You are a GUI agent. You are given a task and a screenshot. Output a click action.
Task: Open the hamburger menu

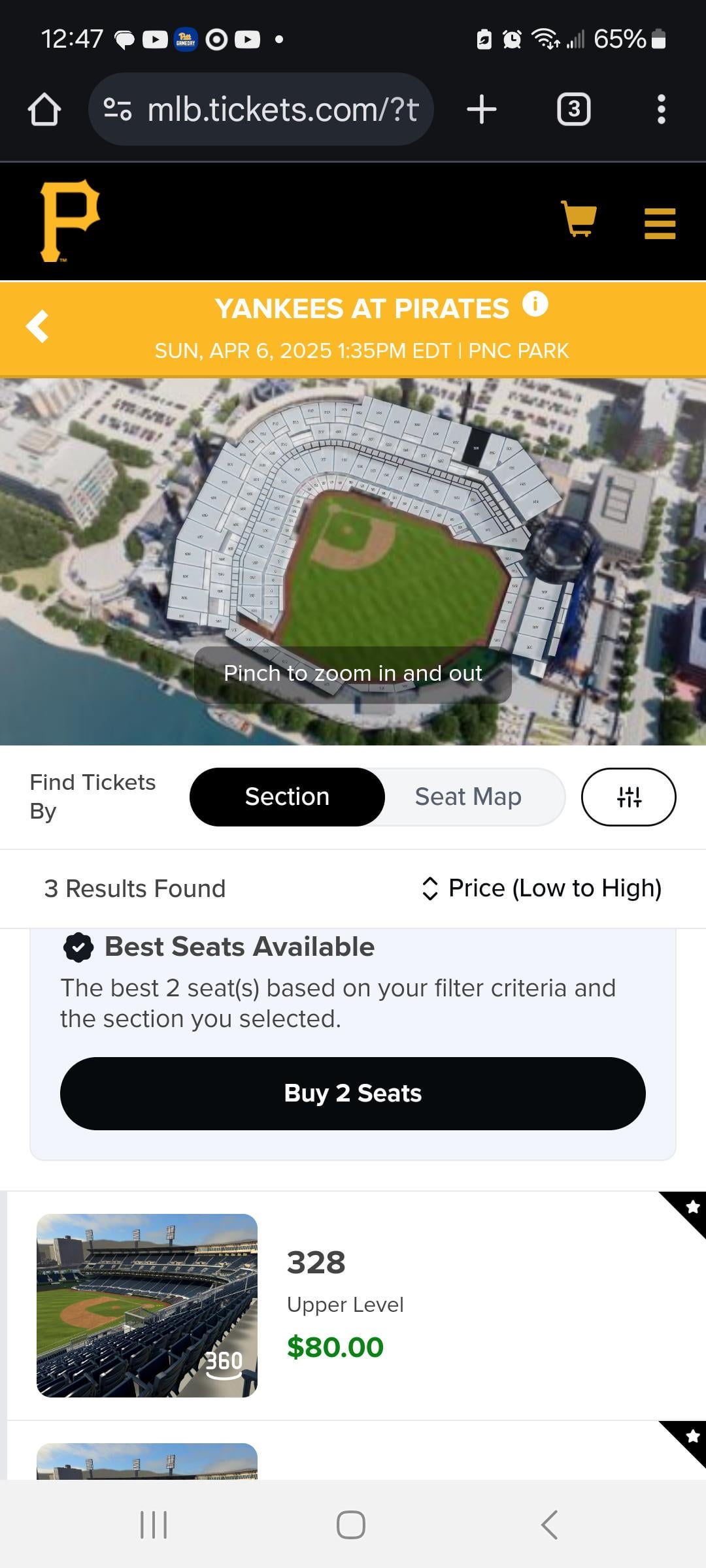click(659, 223)
